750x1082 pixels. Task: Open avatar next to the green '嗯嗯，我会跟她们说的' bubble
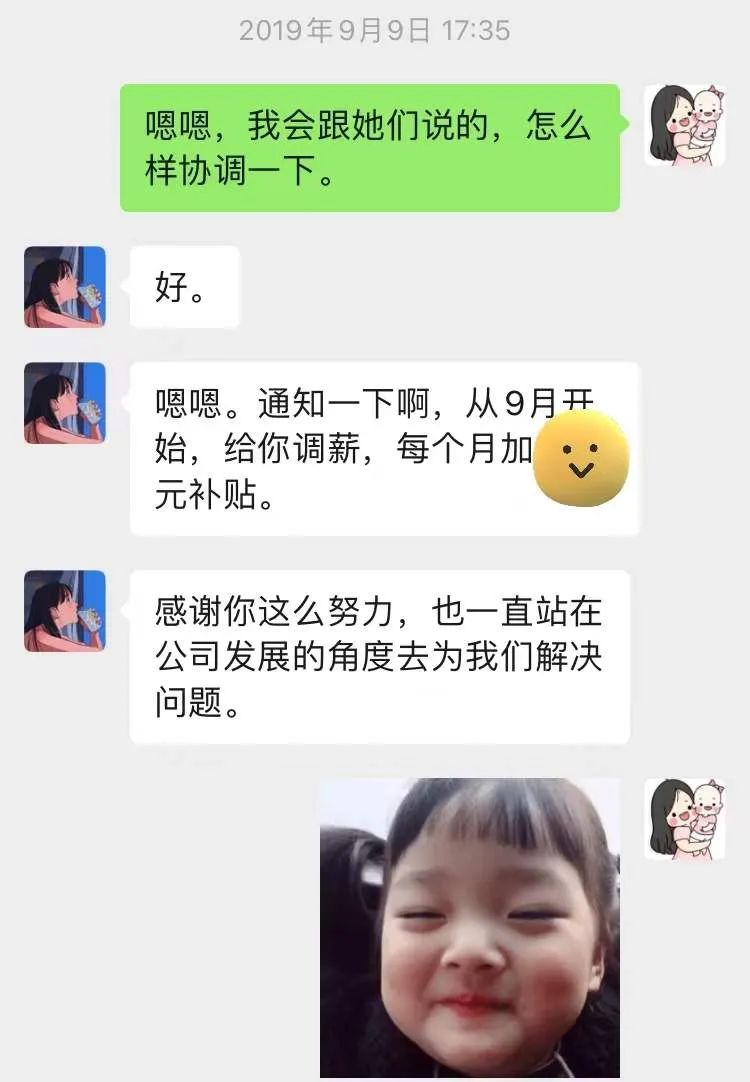tap(684, 125)
